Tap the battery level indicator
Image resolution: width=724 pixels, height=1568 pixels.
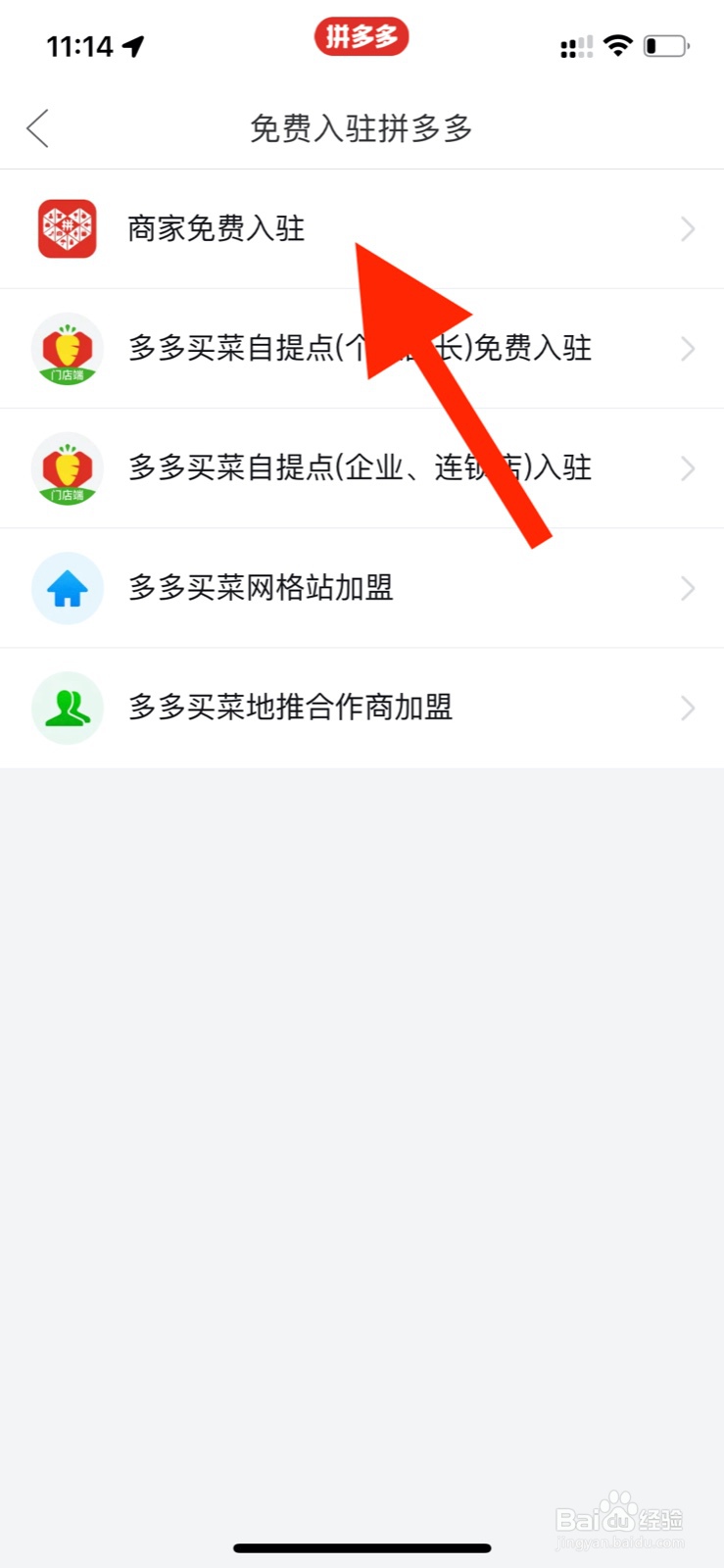[x=662, y=45]
